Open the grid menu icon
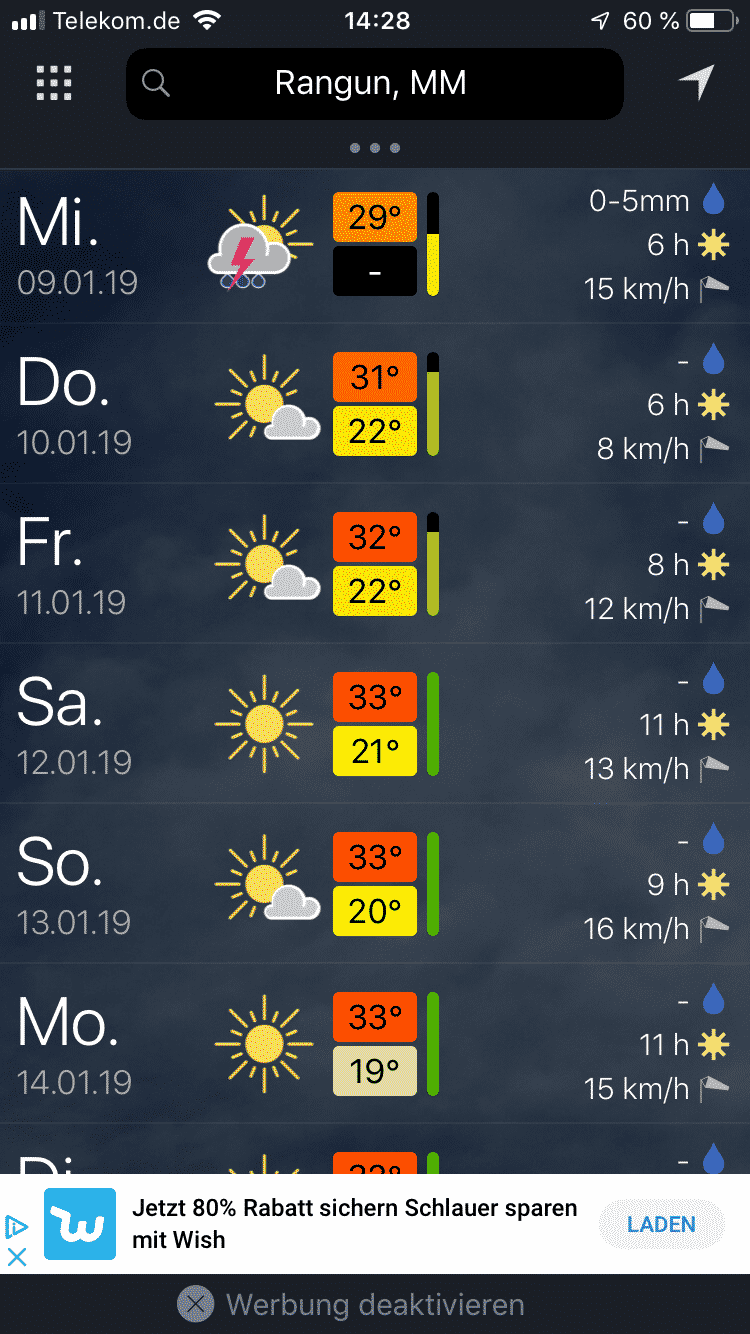Screen dimensions: 750x1334 pos(54,83)
